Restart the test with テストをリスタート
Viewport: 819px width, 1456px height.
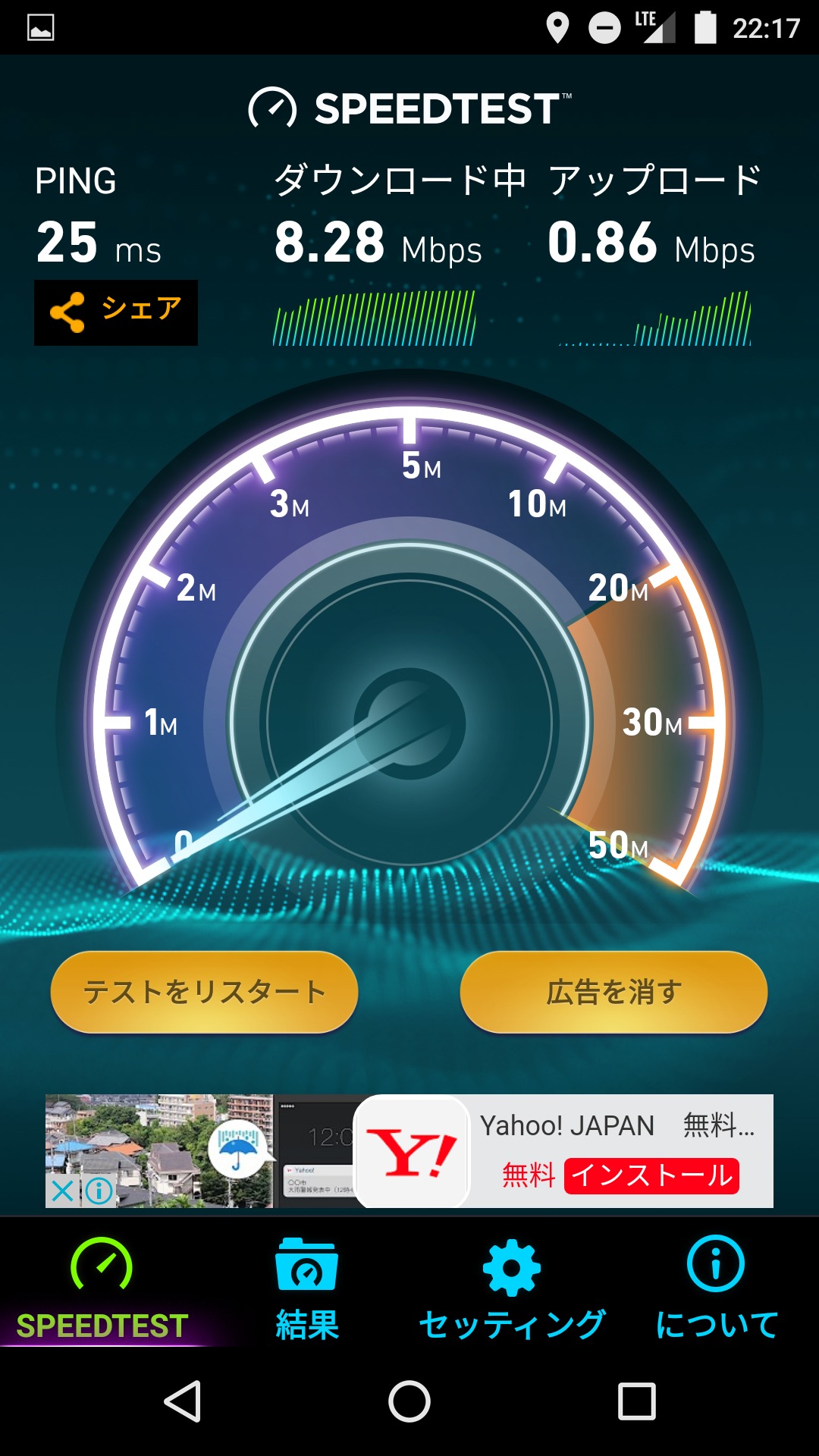(x=204, y=992)
